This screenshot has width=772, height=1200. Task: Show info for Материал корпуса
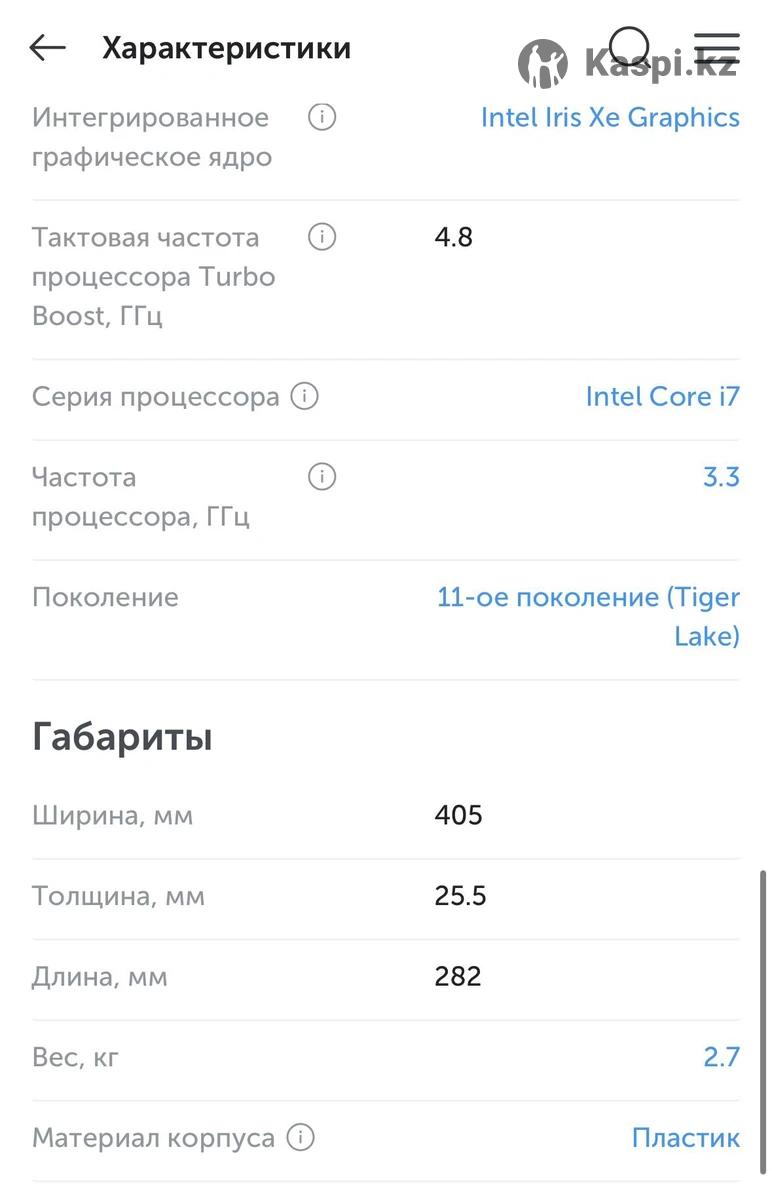(300, 1138)
